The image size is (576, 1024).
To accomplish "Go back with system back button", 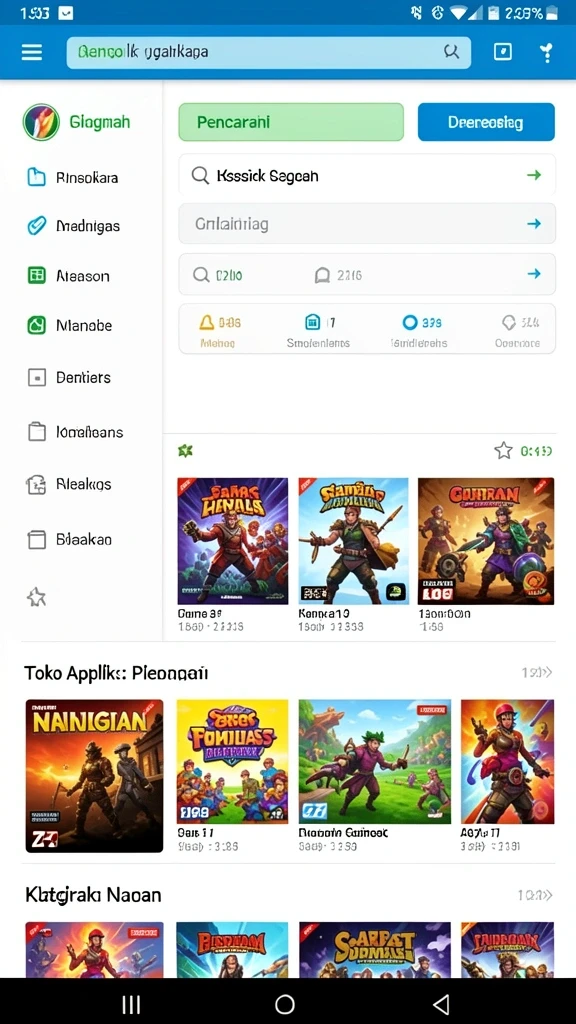I will 442,1004.
